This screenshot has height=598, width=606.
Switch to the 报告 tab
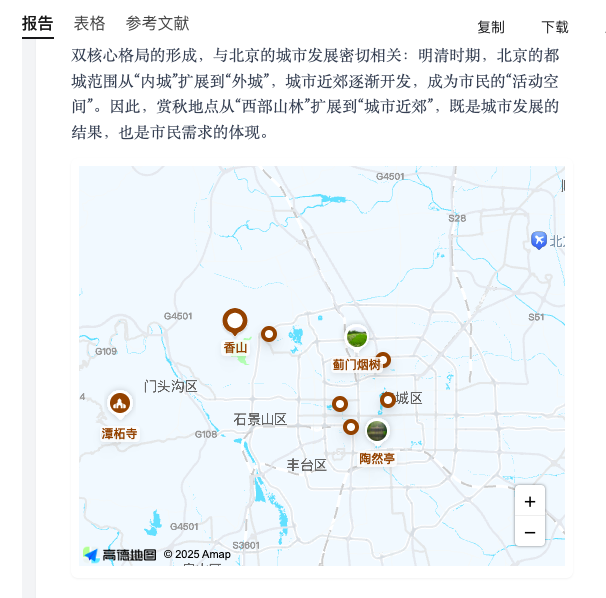38,23
